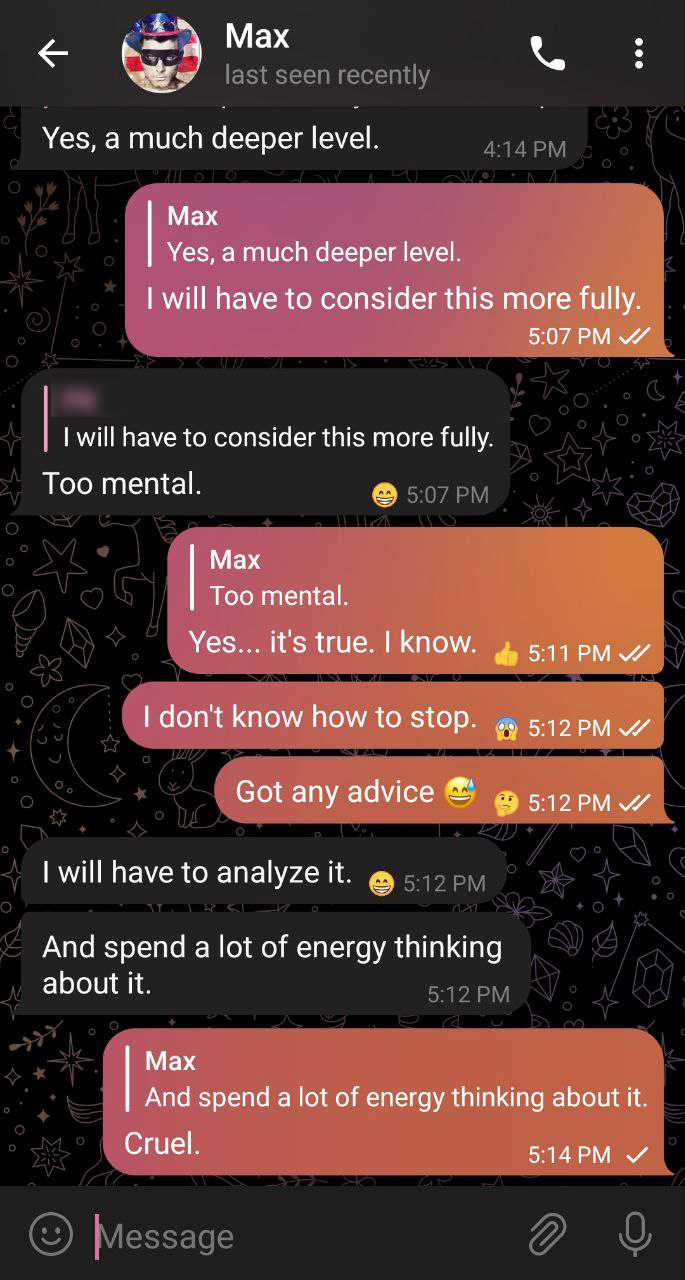Focus the Message input field
The height and width of the screenshot is (1280, 685).
(x=300, y=1236)
